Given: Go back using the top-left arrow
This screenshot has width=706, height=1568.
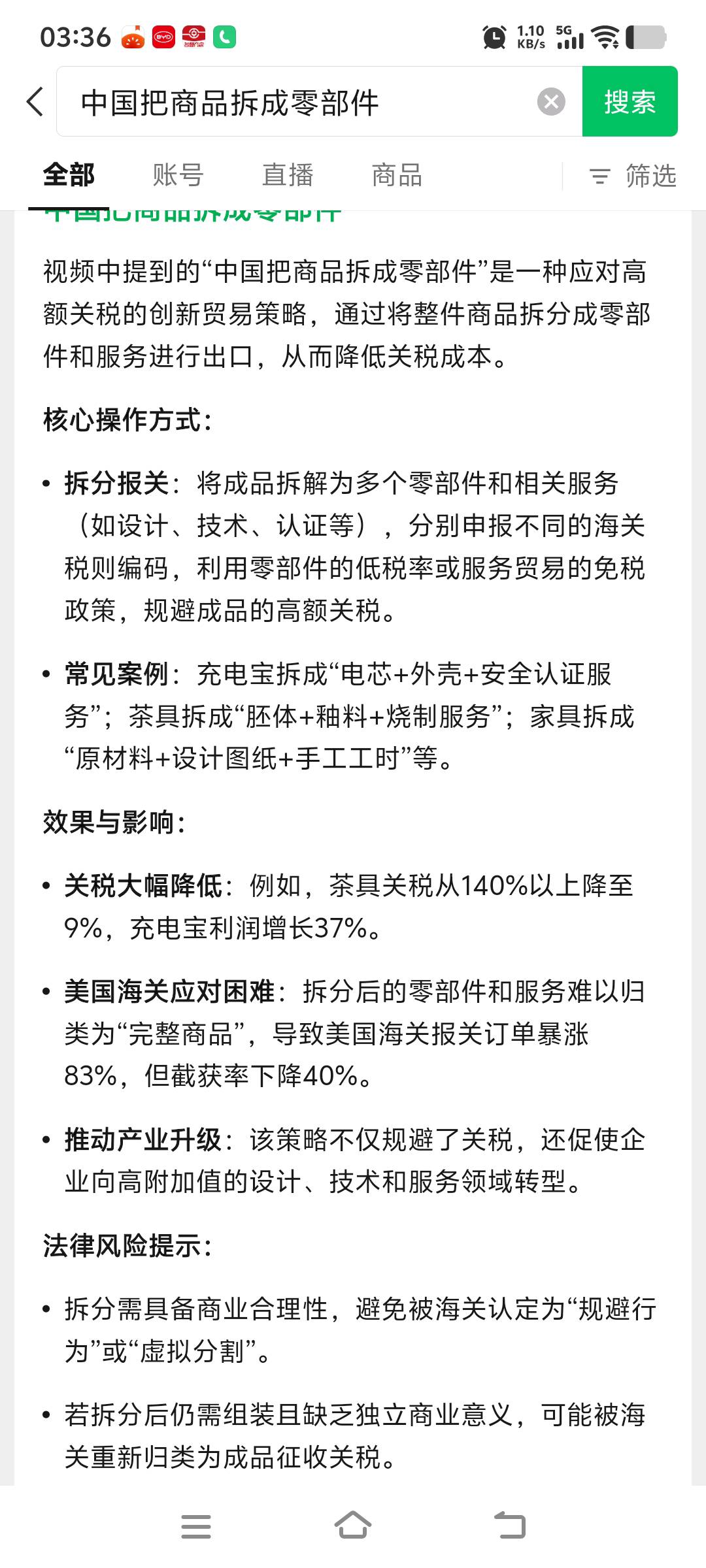Looking at the screenshot, I should 35,102.
